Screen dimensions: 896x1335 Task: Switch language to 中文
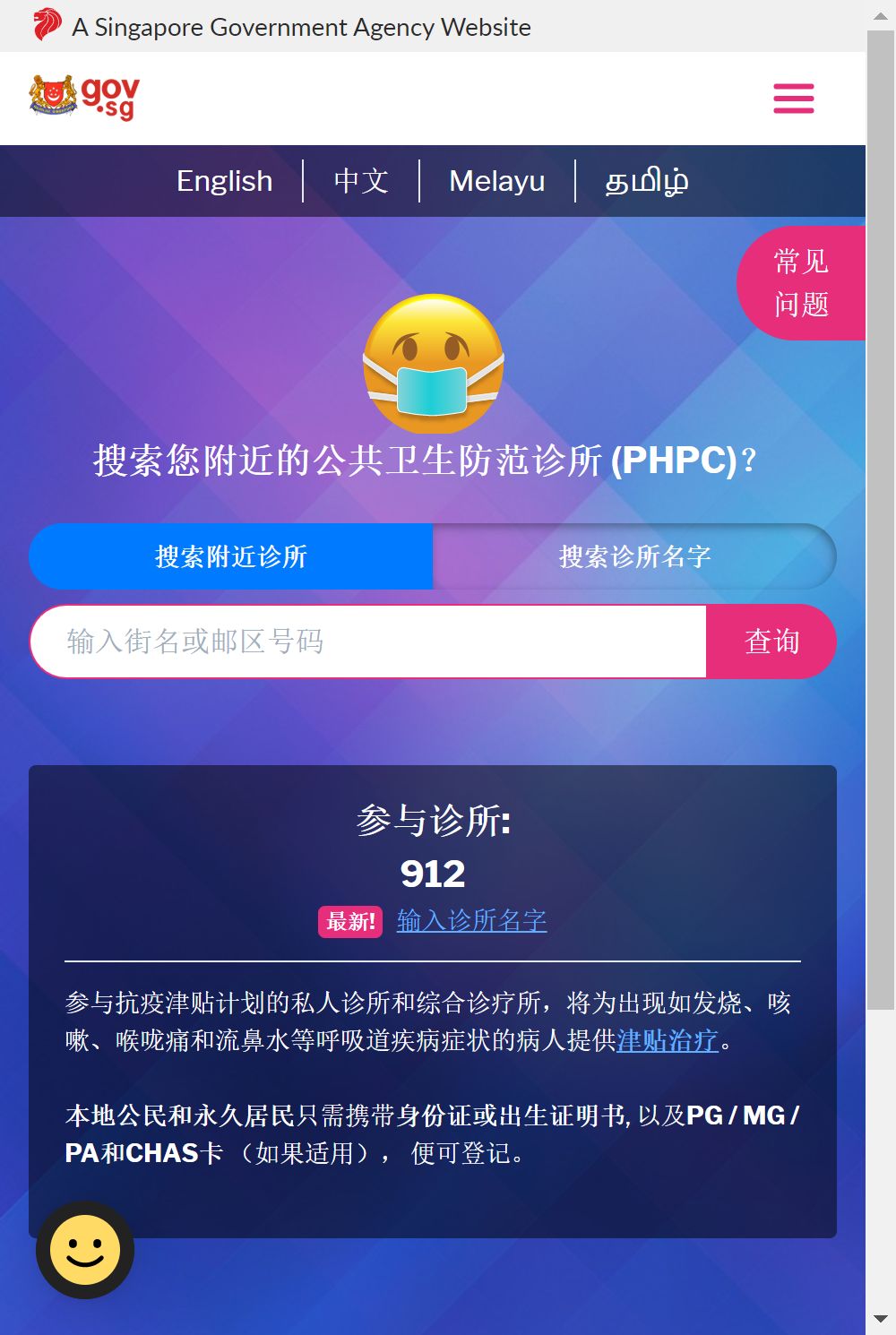[361, 181]
